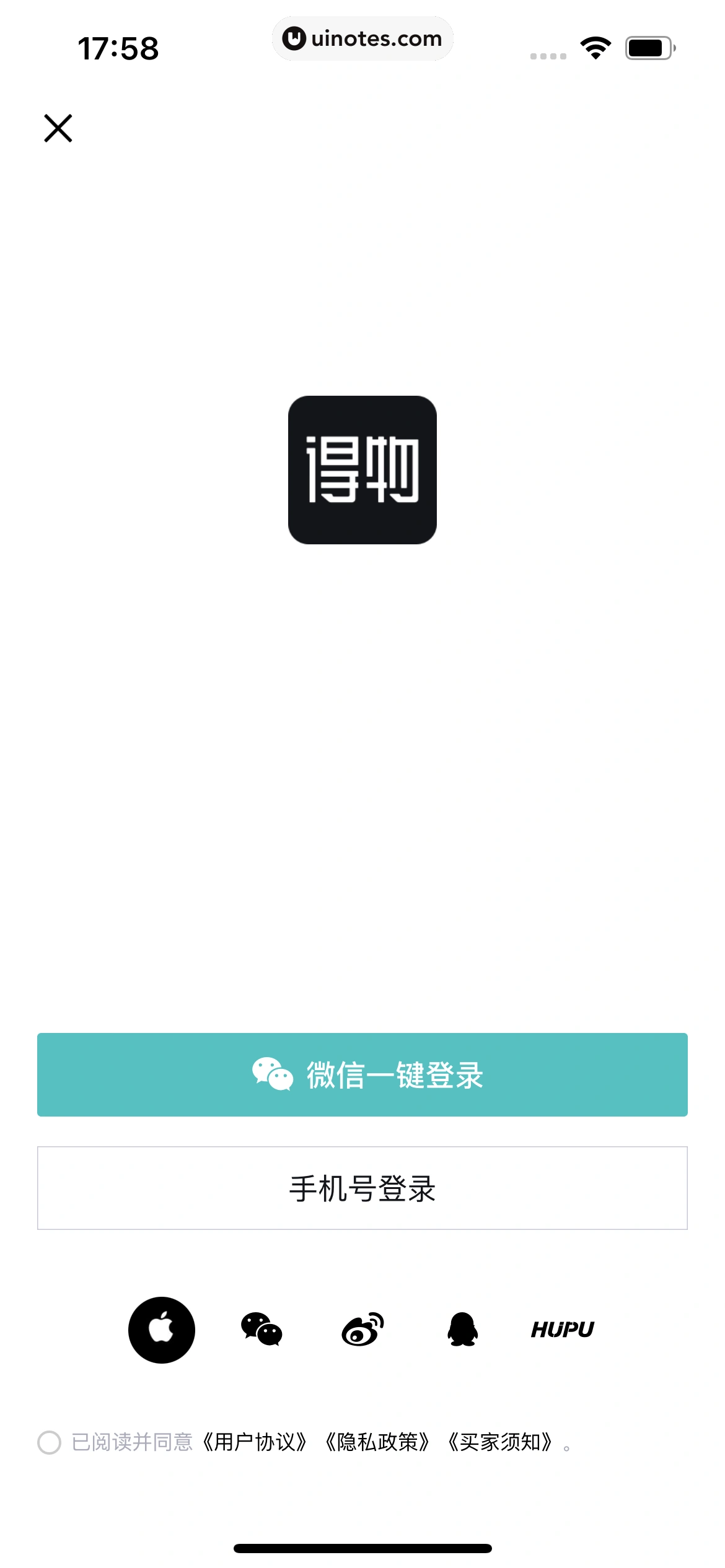
Task: Sign in with the Apple icon
Action: pos(161,1328)
